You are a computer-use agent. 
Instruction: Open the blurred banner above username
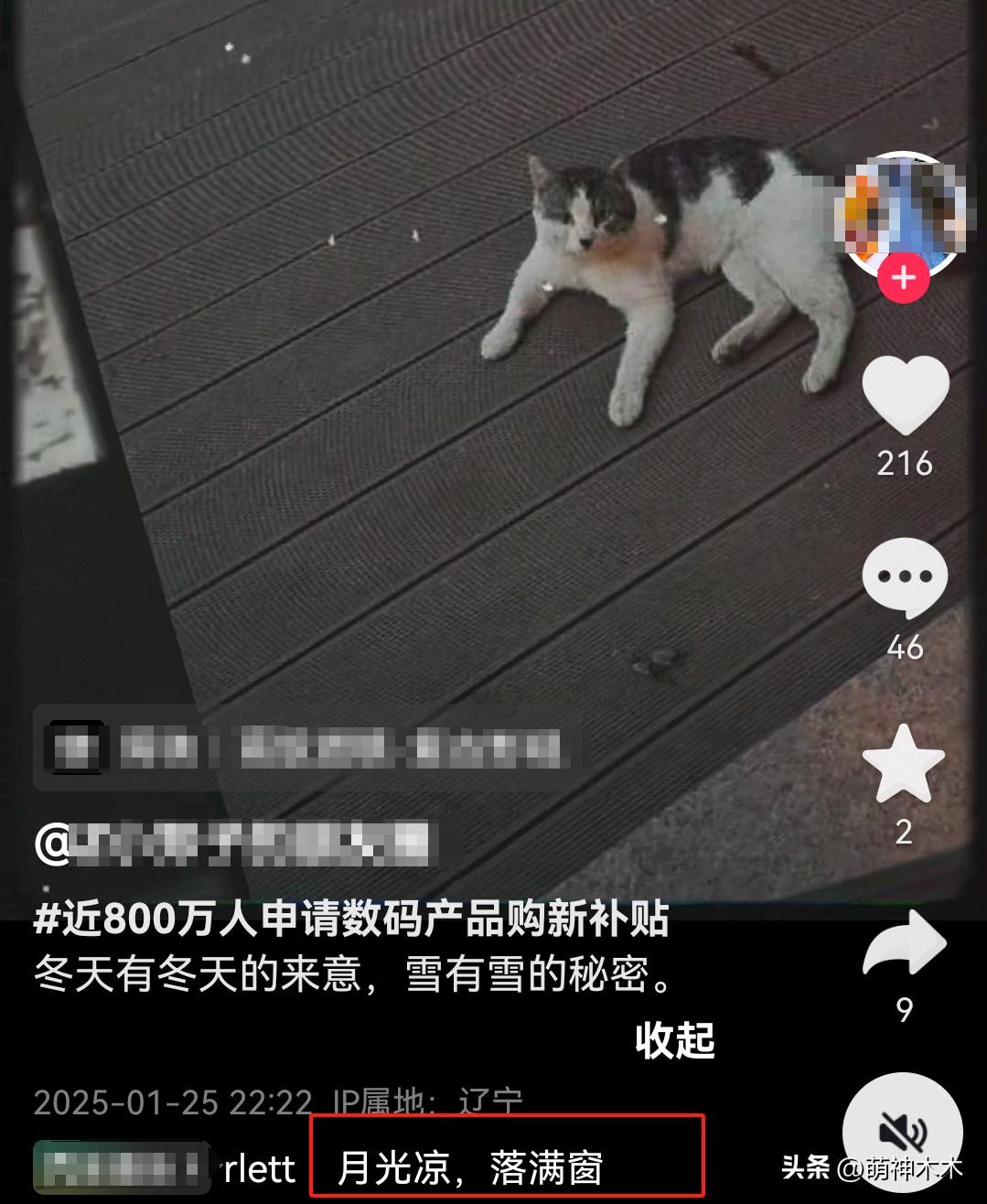[308, 747]
